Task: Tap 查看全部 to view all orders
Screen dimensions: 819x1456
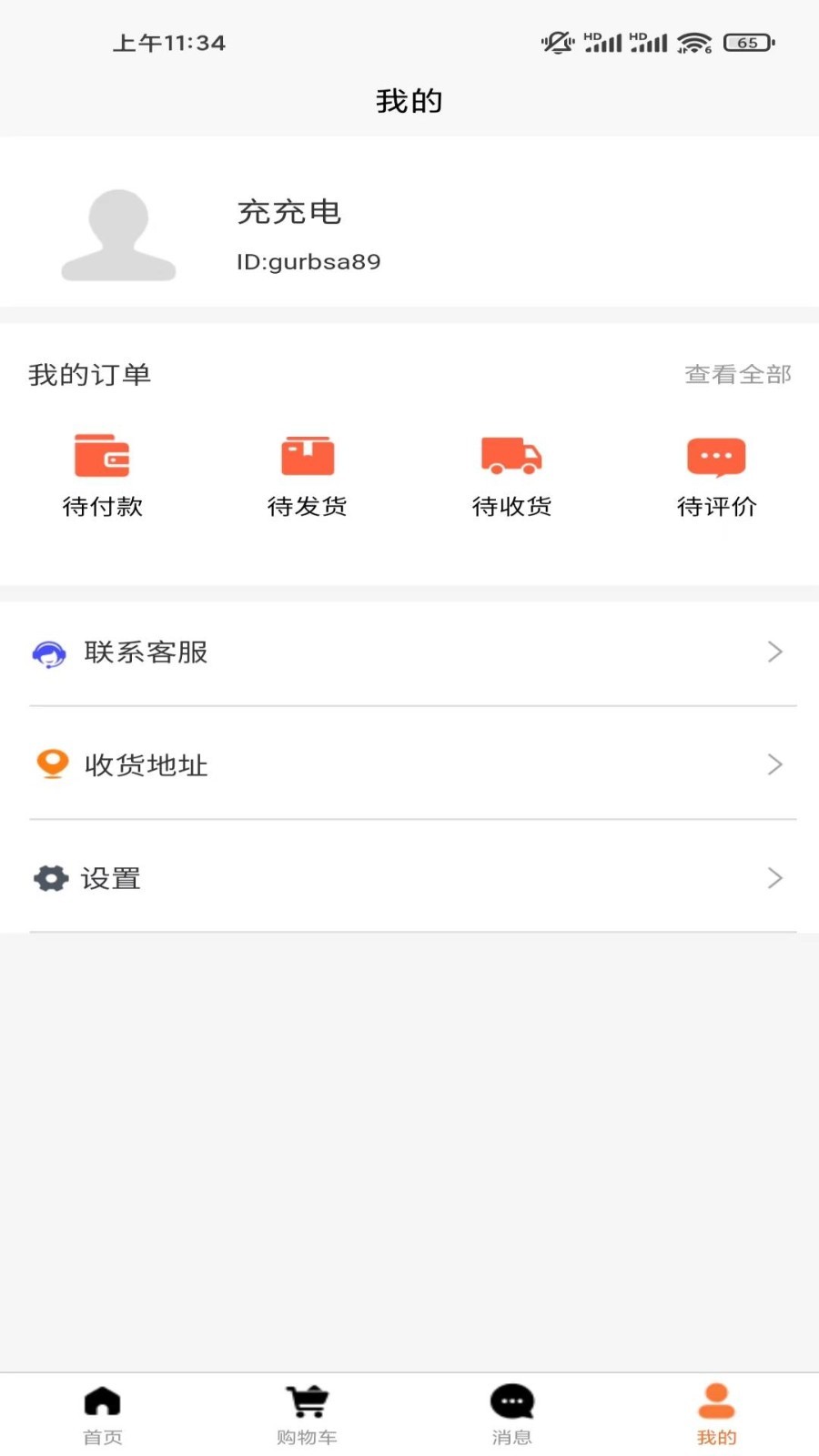Action: pos(738,374)
